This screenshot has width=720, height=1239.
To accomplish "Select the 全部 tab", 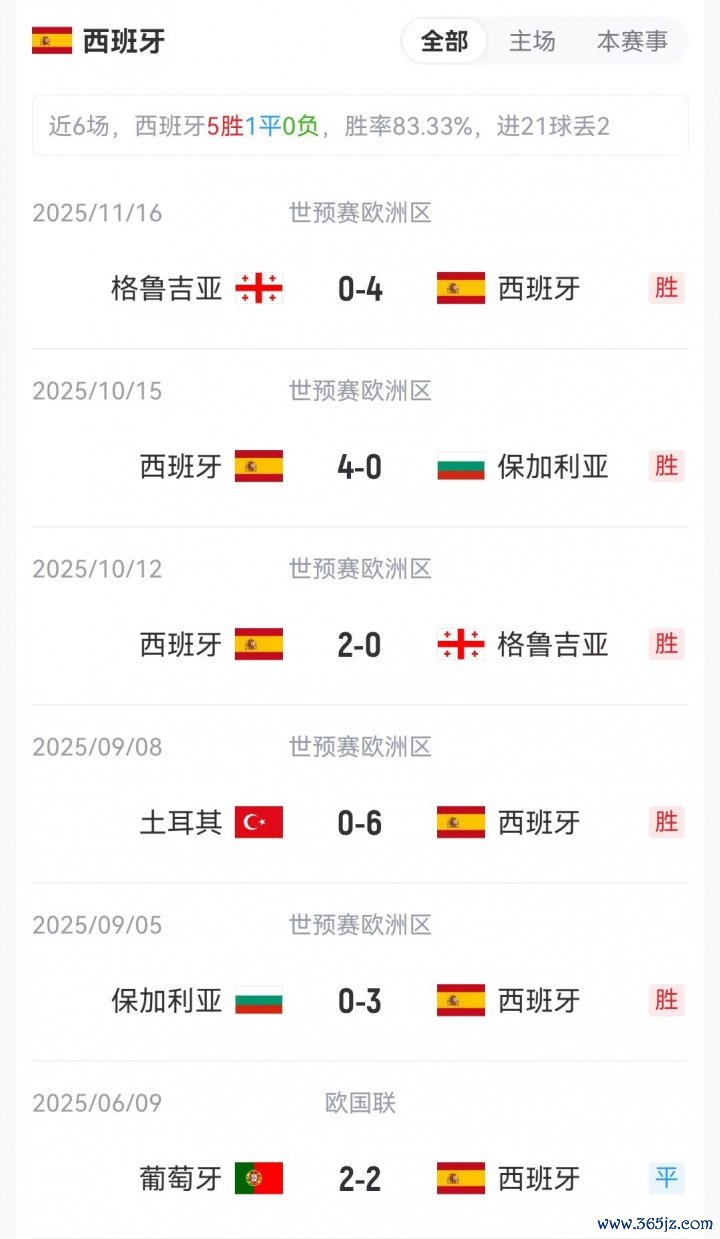I will 444,42.
